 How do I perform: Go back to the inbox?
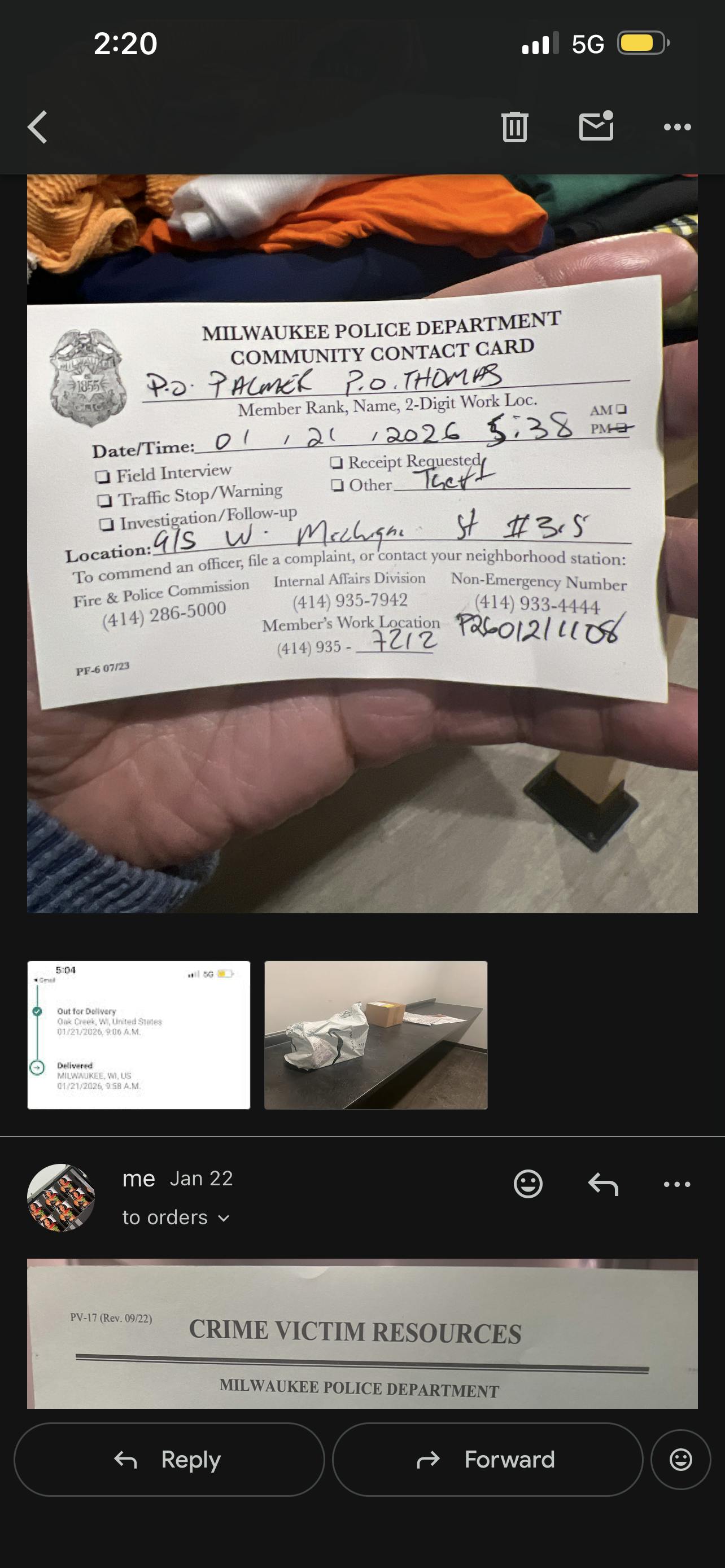[x=38, y=127]
